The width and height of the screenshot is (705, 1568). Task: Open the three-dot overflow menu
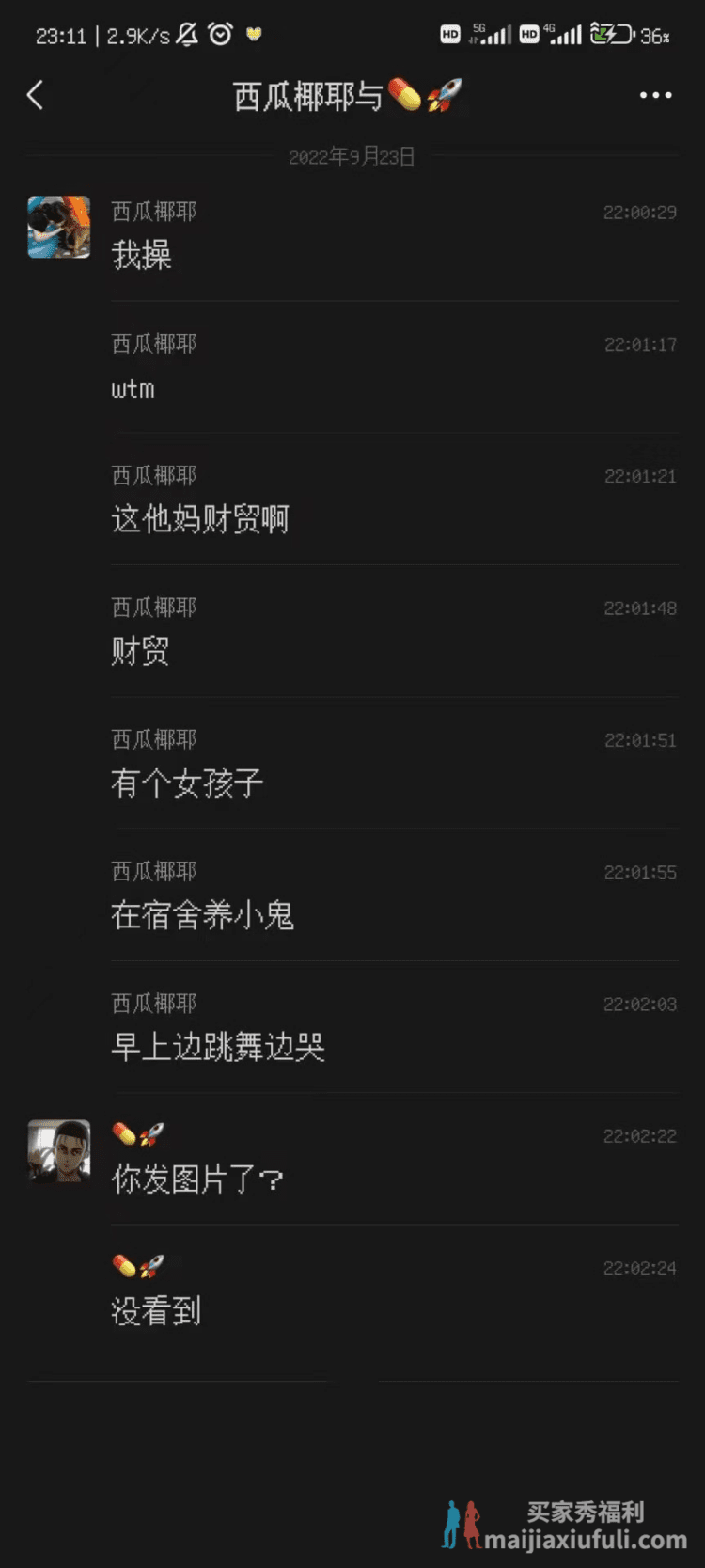pyautogui.click(x=655, y=95)
